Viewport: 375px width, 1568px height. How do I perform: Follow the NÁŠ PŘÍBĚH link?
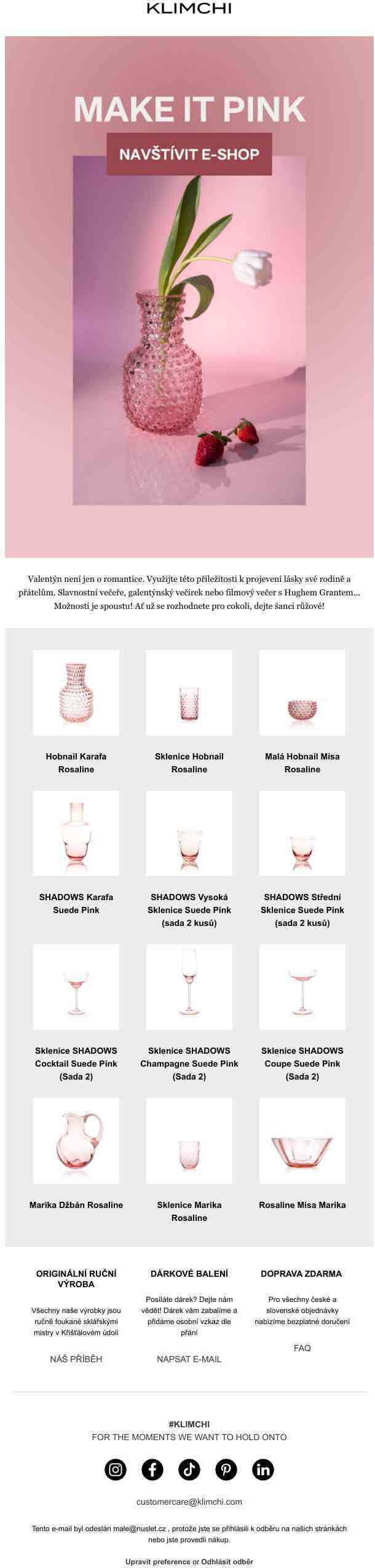coord(76,1359)
